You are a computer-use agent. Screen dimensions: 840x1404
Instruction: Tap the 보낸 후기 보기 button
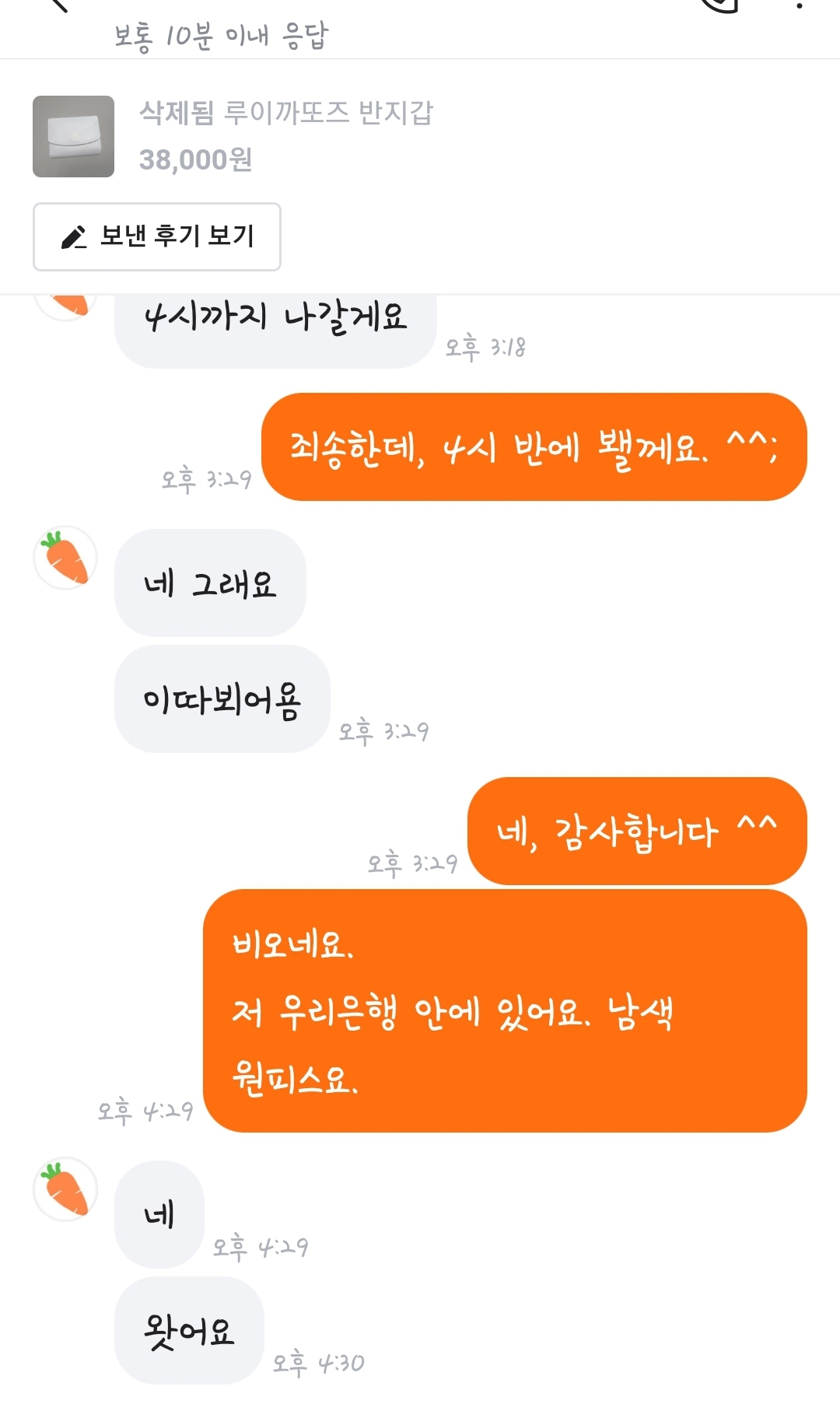pyautogui.click(x=157, y=236)
